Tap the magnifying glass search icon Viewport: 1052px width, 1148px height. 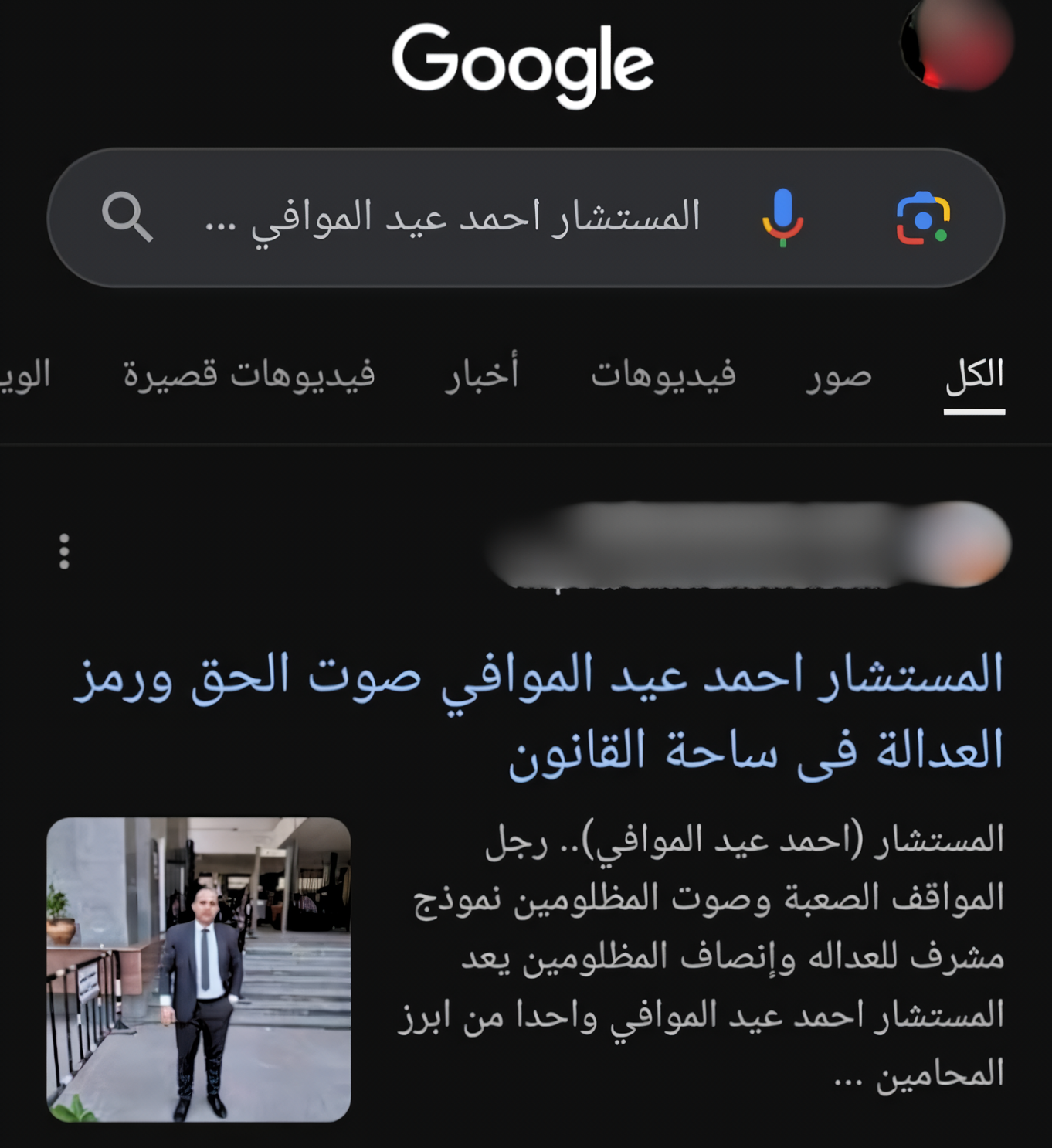point(127,217)
